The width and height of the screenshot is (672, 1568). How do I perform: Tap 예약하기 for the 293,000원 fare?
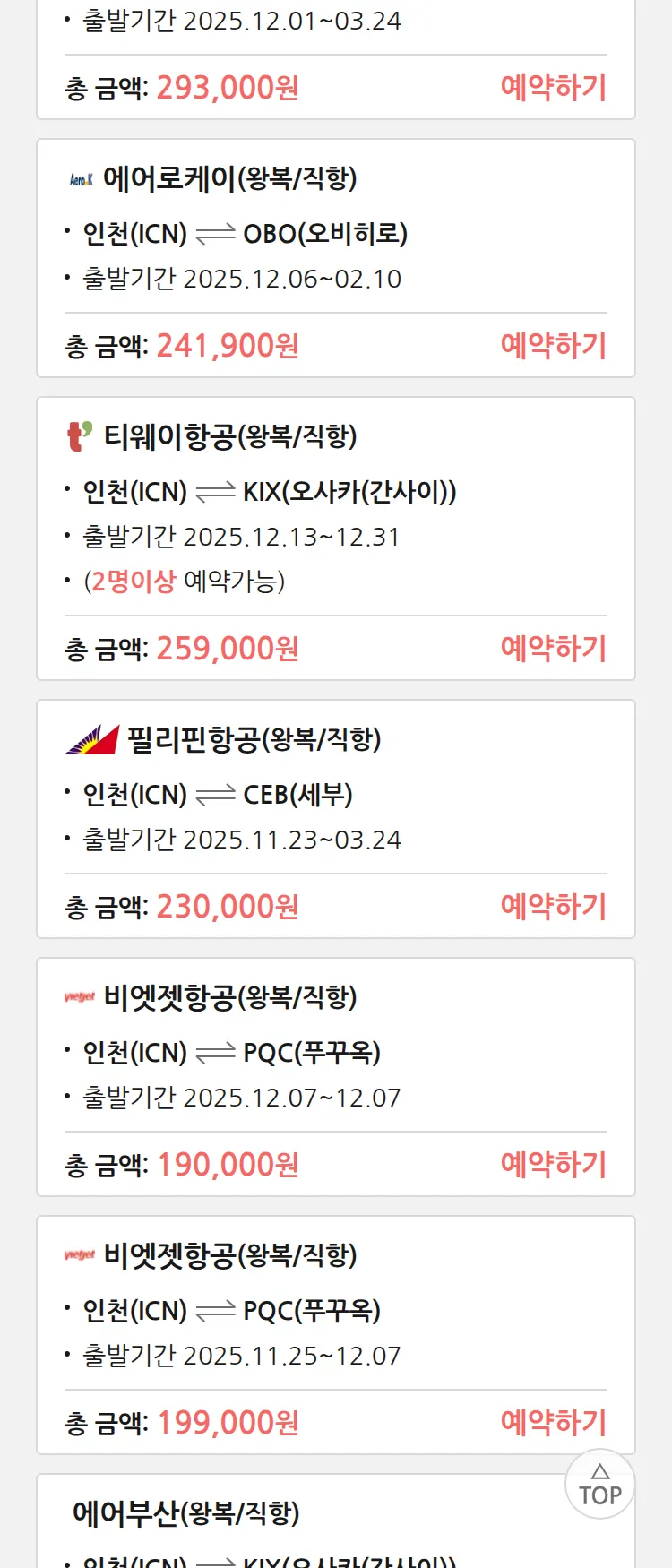[x=553, y=88]
